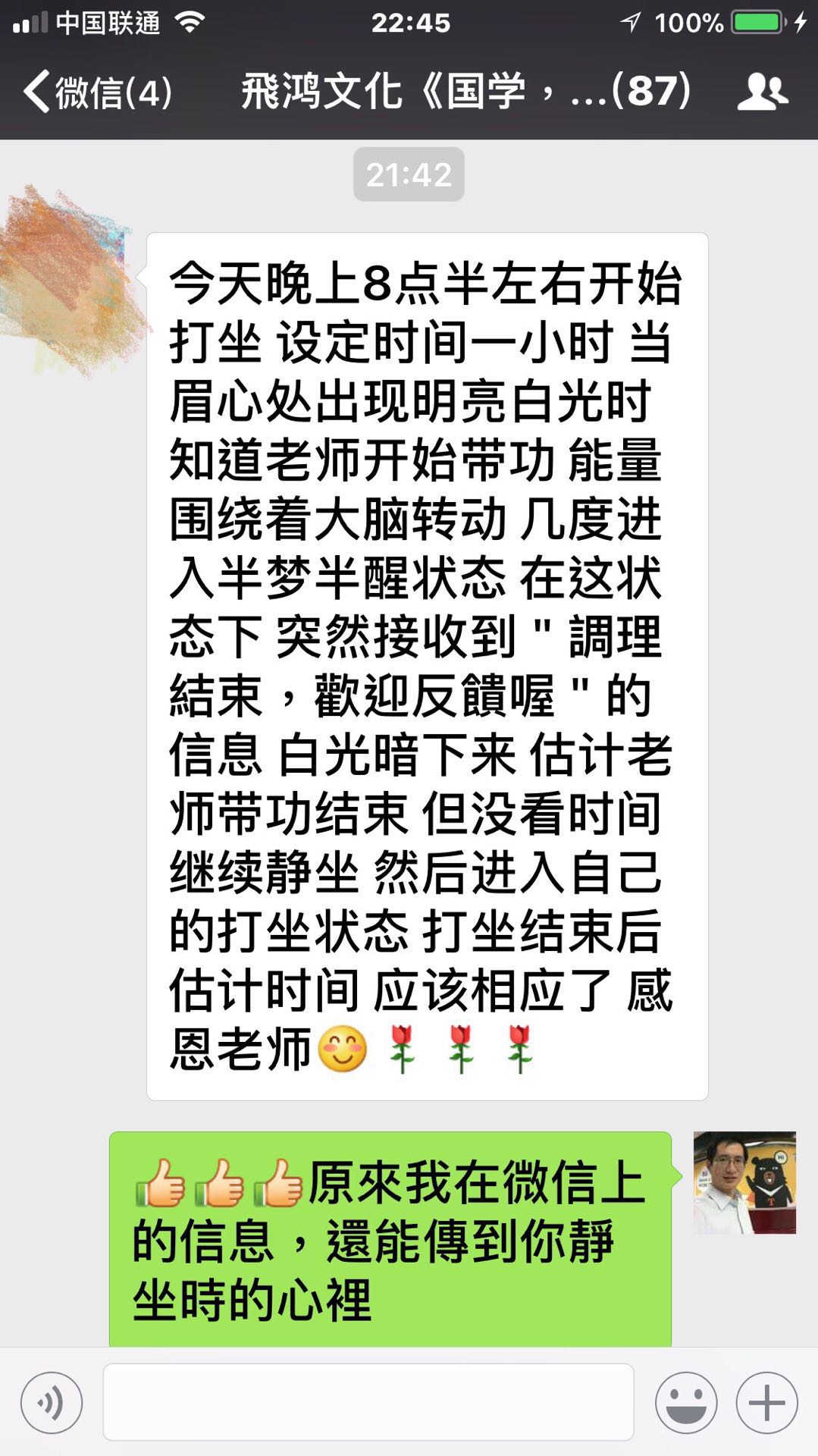Switch to voice message input
818x1456 pixels.
(52, 1402)
